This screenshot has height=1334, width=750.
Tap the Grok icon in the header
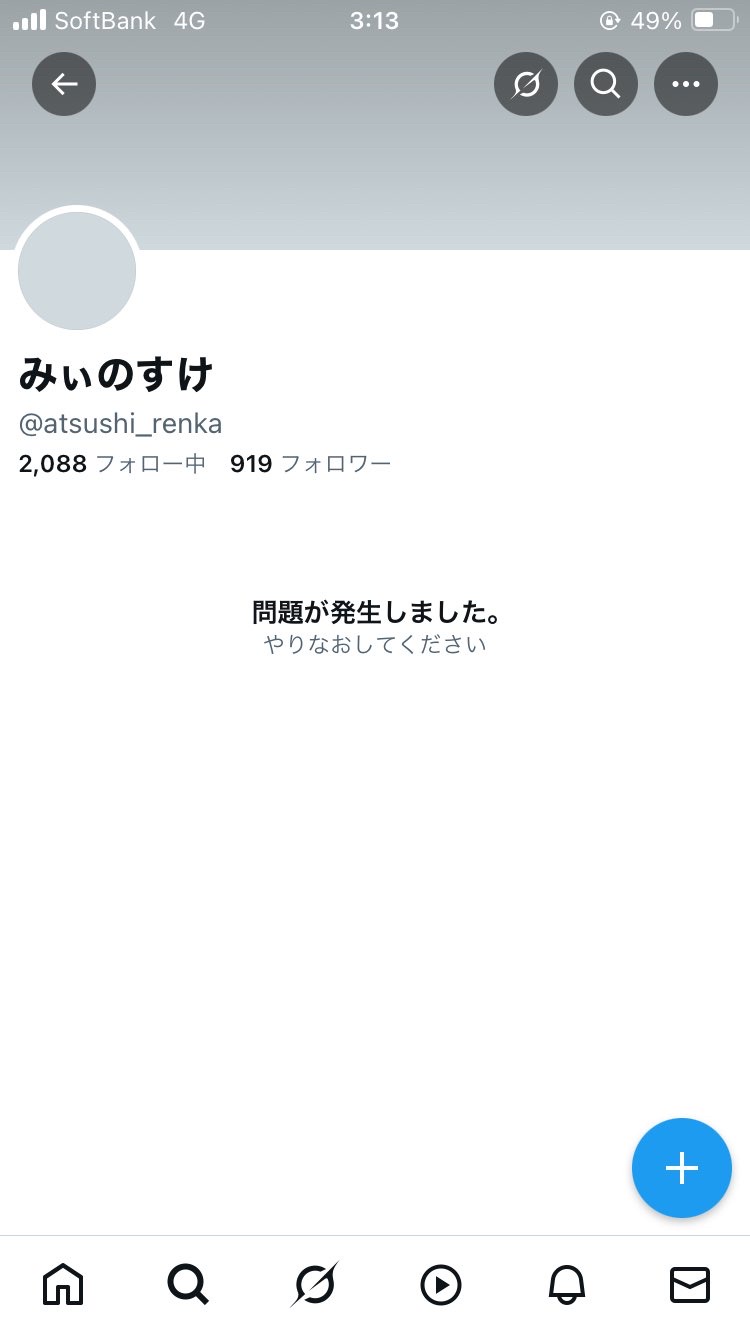526,84
